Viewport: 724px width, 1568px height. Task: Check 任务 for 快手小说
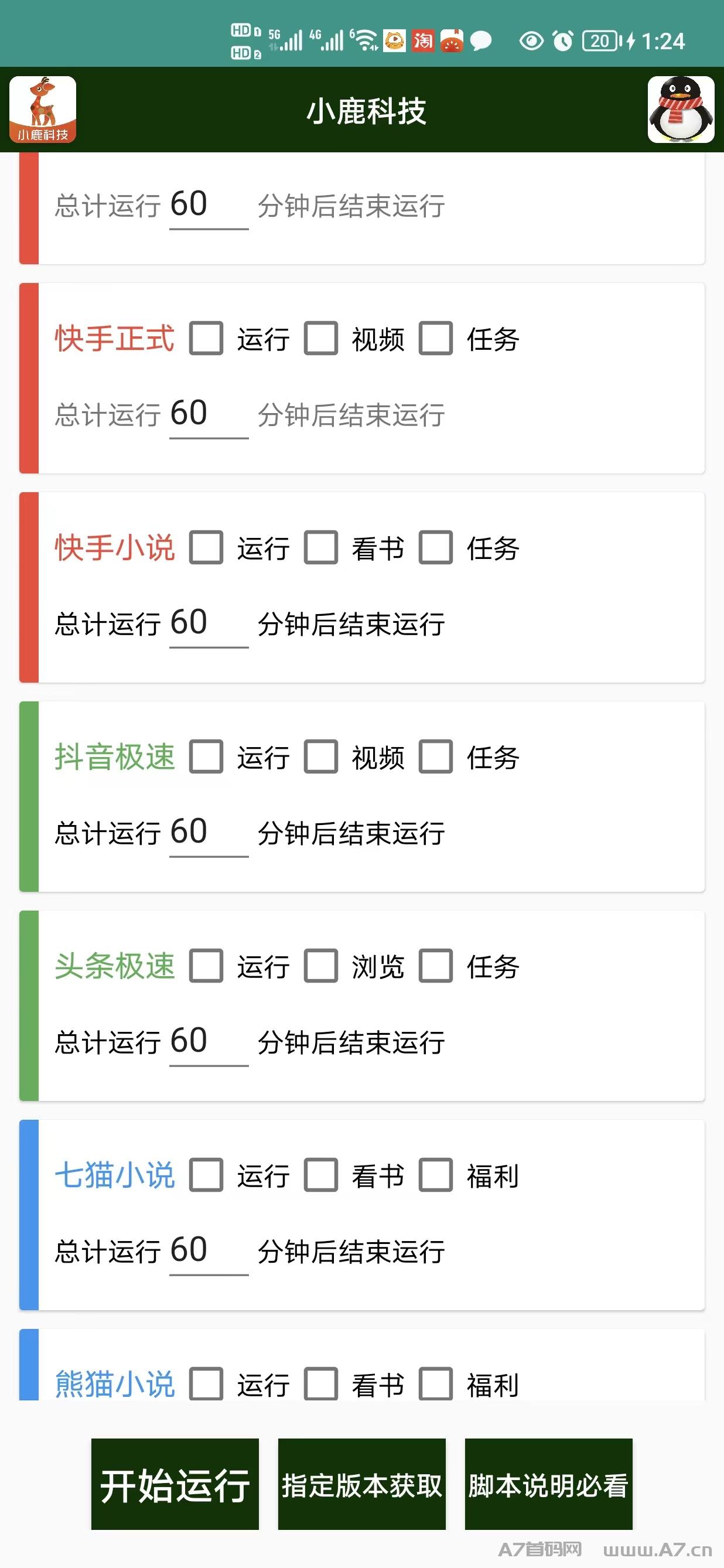436,548
